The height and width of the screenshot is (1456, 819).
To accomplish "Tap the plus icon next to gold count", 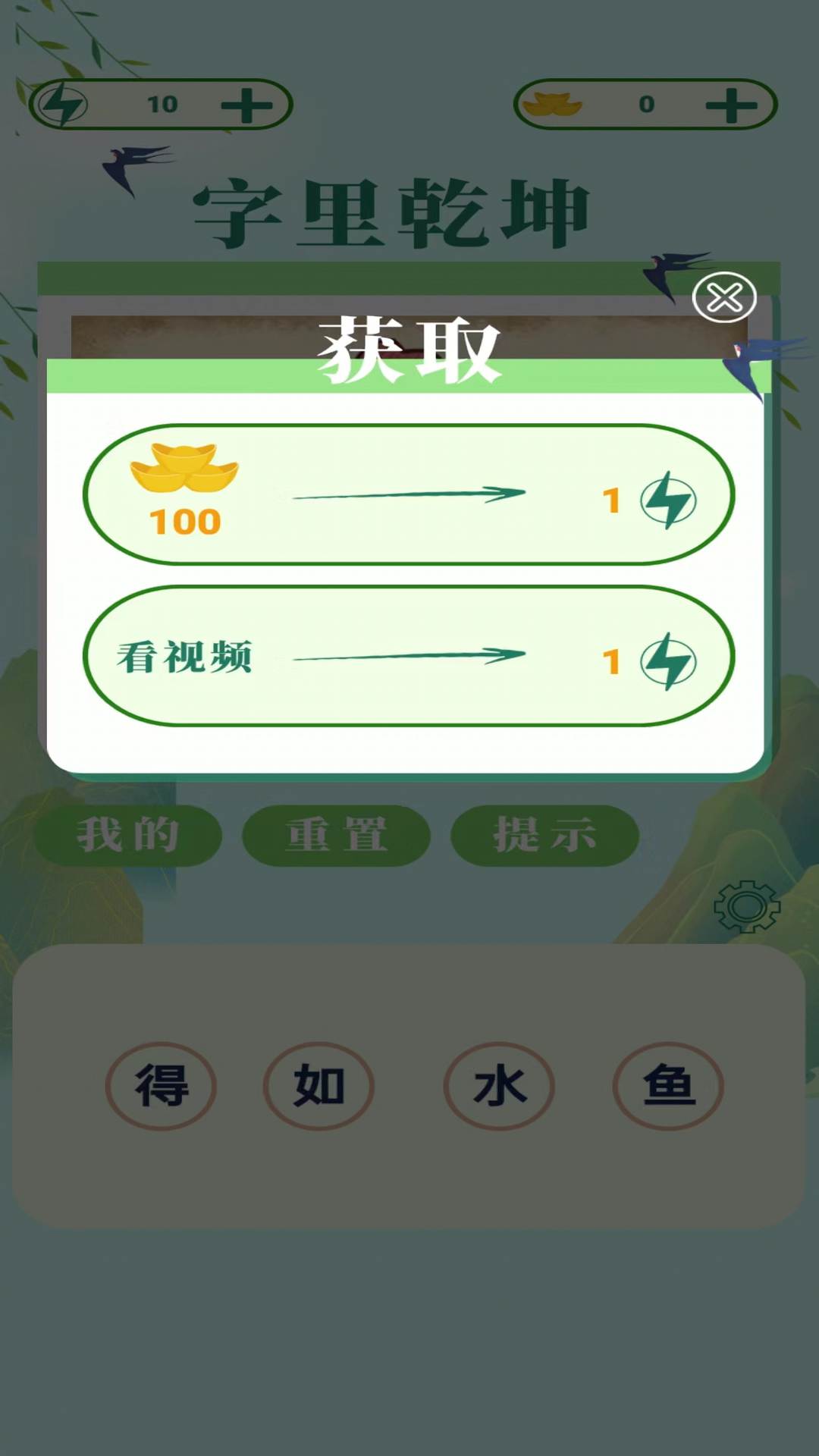I will [731, 105].
